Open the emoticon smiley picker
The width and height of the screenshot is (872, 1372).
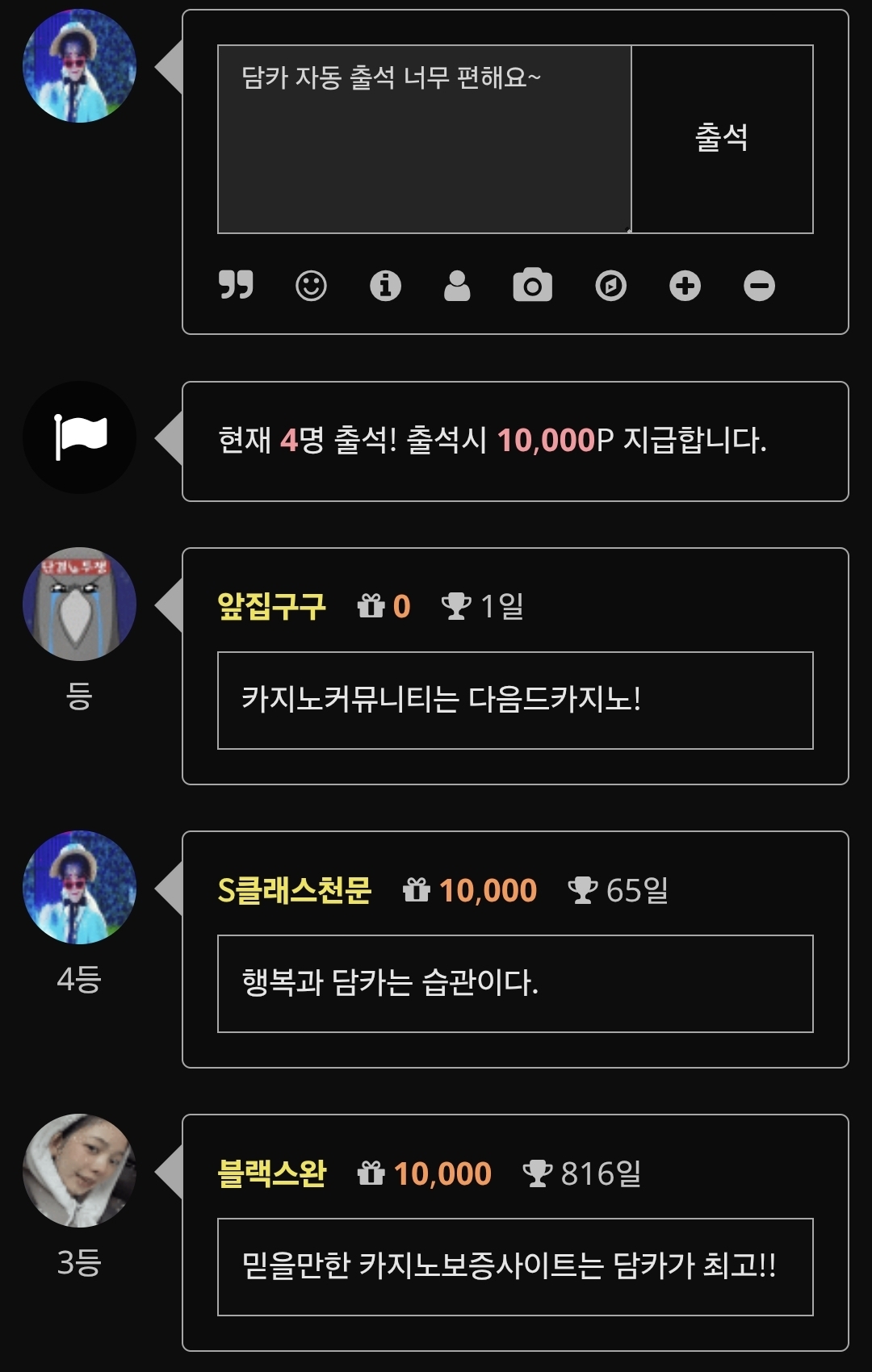click(311, 285)
